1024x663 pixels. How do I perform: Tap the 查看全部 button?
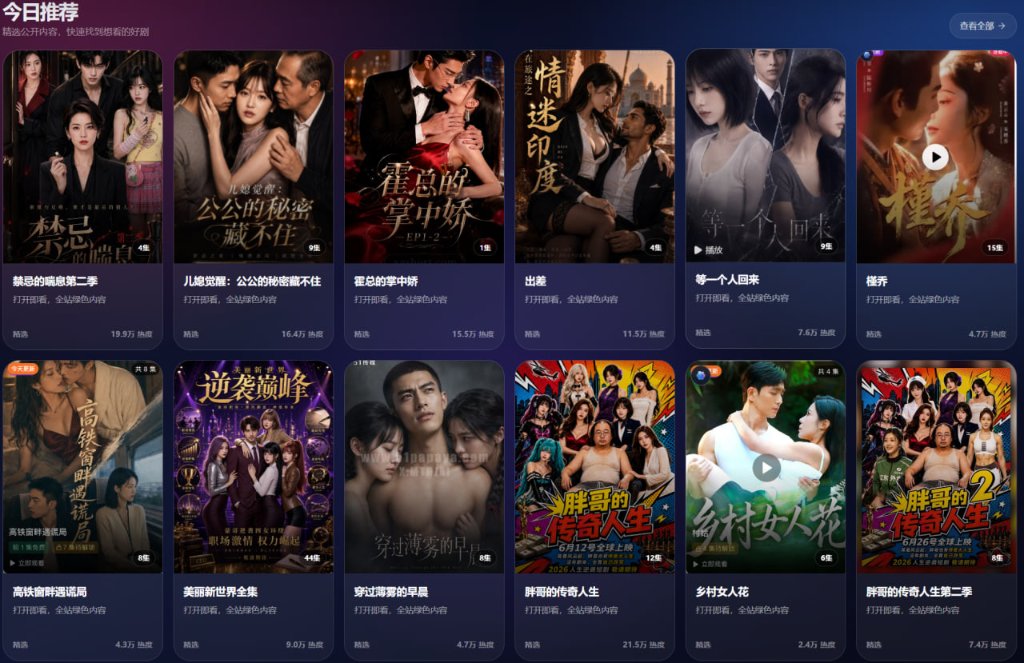click(x=982, y=26)
